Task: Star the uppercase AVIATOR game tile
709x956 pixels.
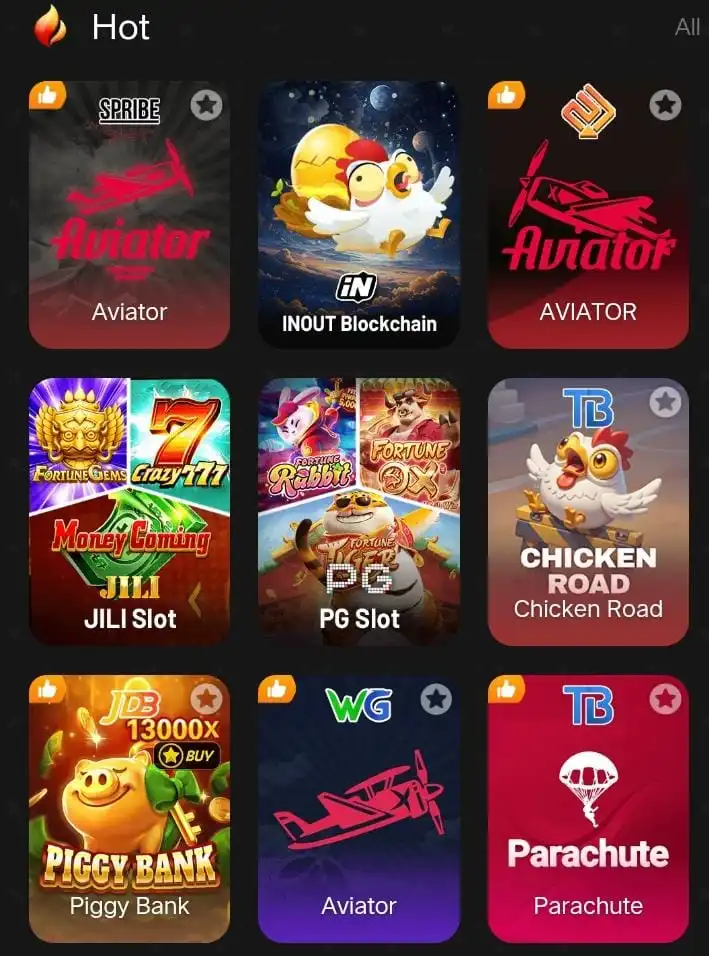Action: pos(665,104)
